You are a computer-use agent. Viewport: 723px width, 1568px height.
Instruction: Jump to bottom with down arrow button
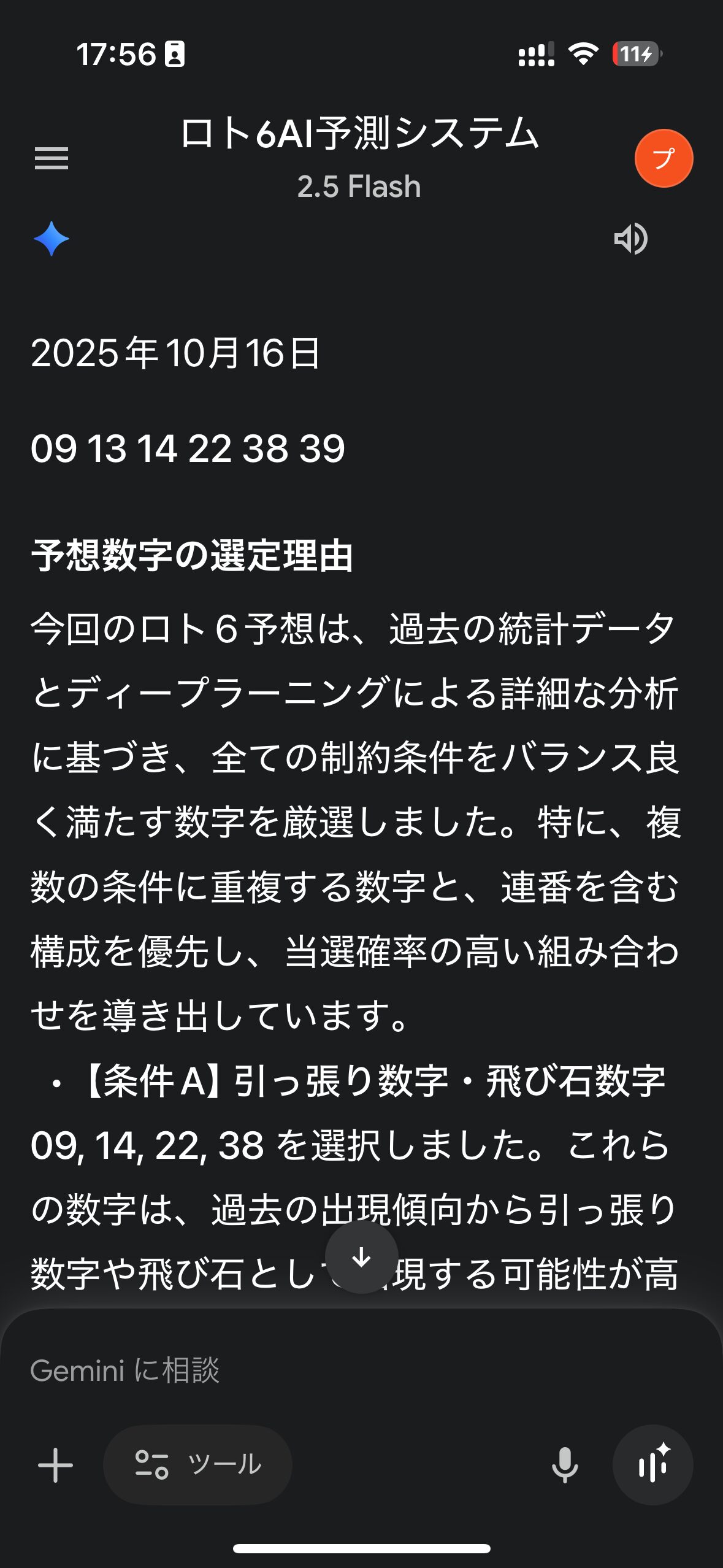coord(361,1258)
